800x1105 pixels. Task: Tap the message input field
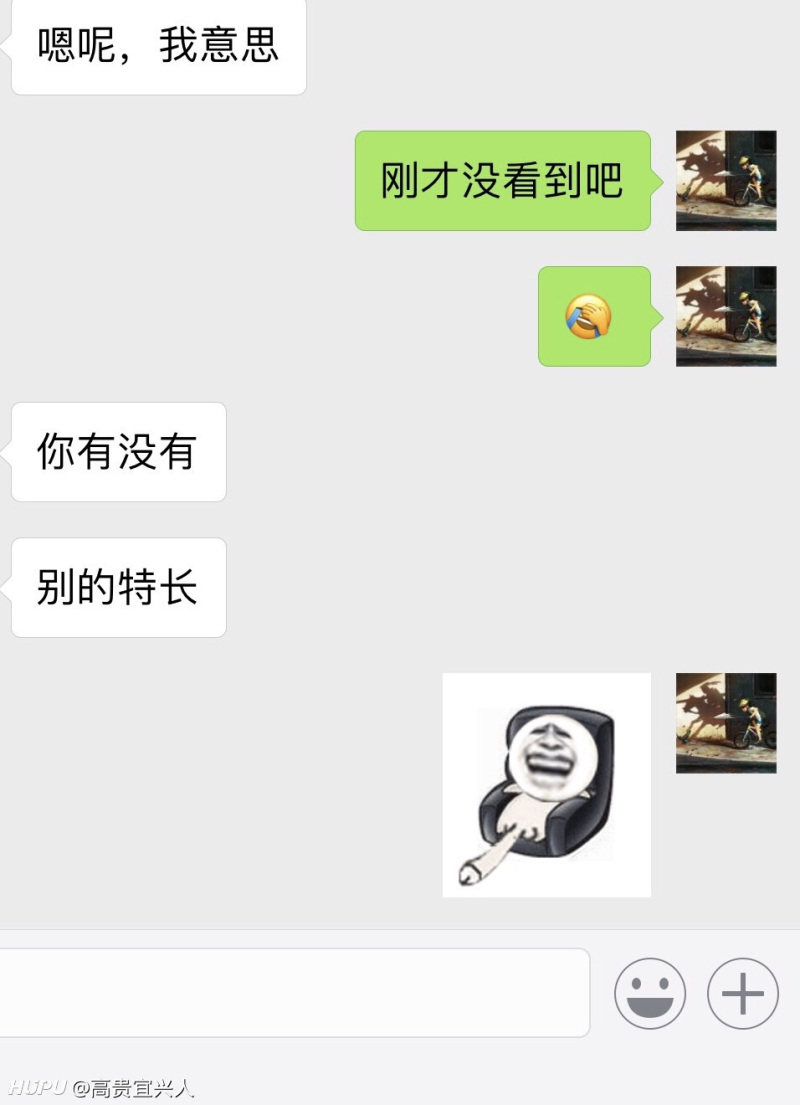click(x=290, y=993)
